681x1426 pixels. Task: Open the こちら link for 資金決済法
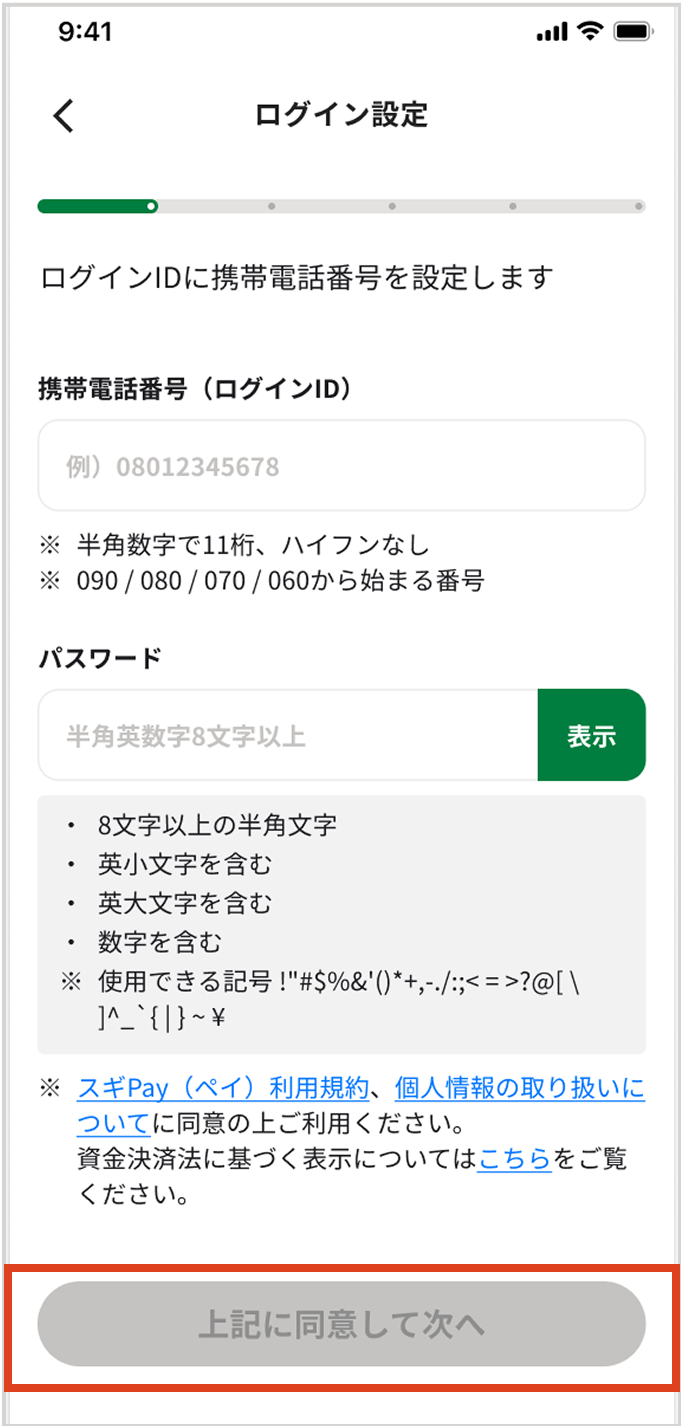point(515,1159)
